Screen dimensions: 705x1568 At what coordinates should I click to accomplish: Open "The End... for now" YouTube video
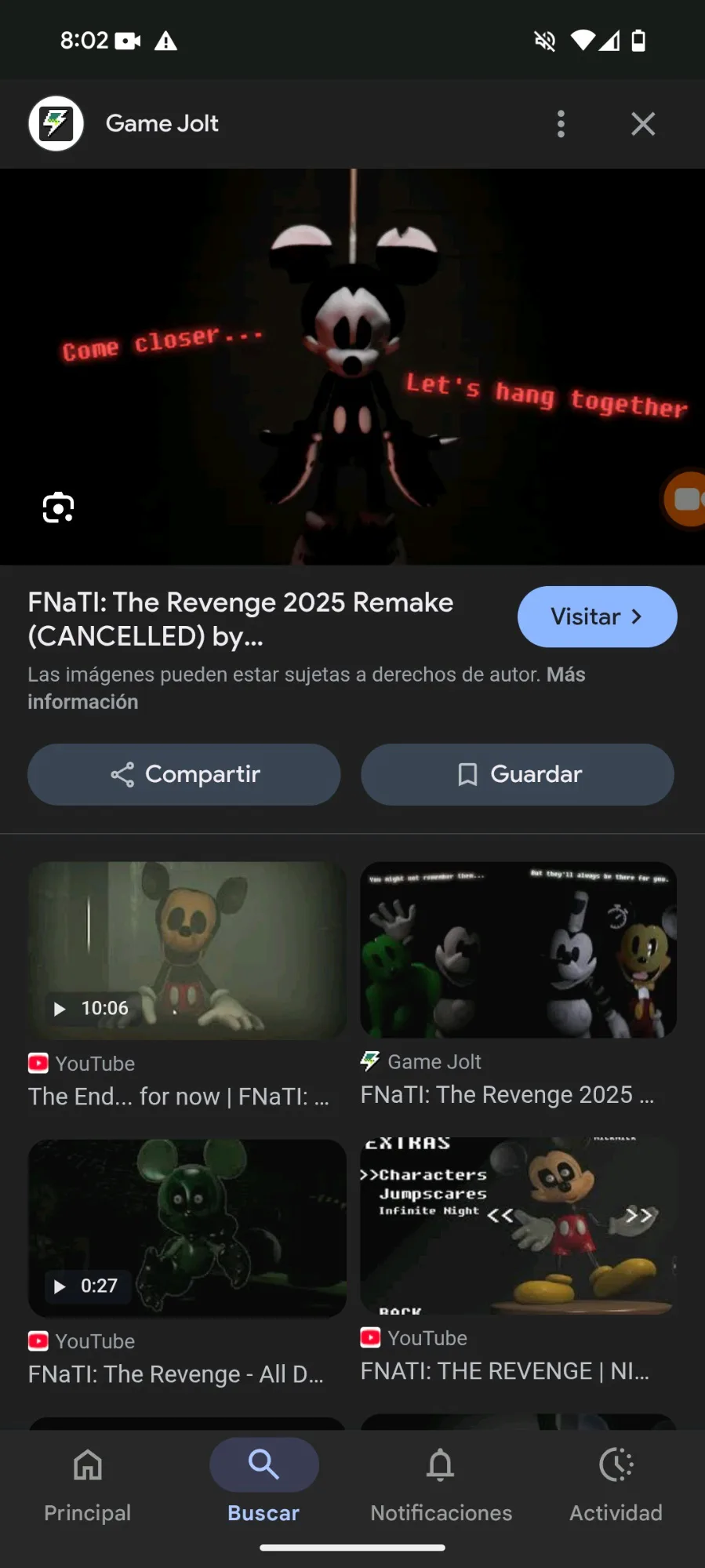pyautogui.click(x=187, y=986)
